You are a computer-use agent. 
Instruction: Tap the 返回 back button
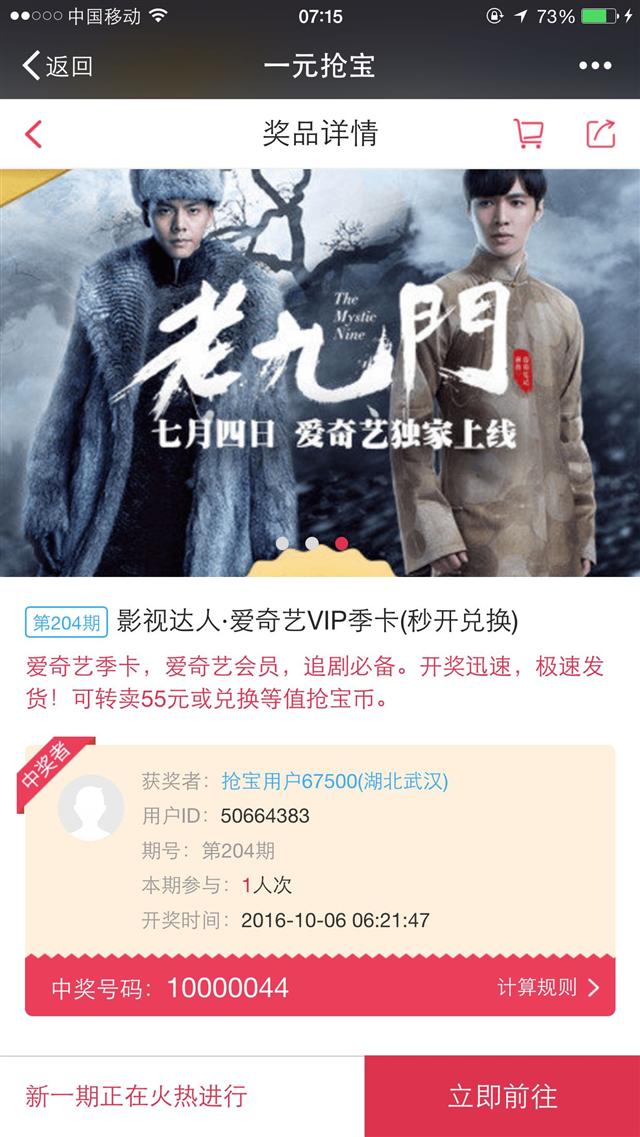(57, 66)
